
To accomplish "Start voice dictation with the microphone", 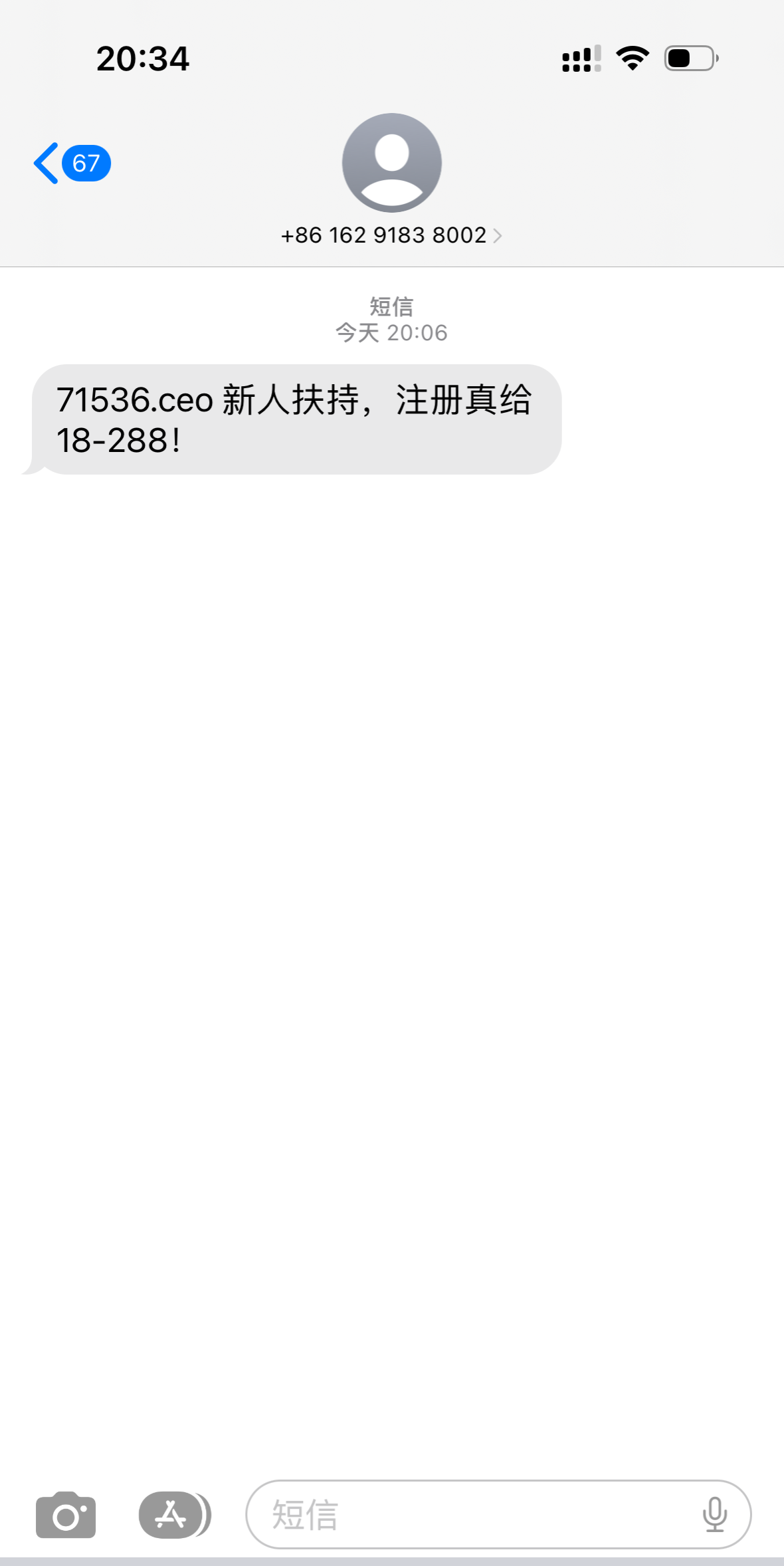I will 714,1515.
